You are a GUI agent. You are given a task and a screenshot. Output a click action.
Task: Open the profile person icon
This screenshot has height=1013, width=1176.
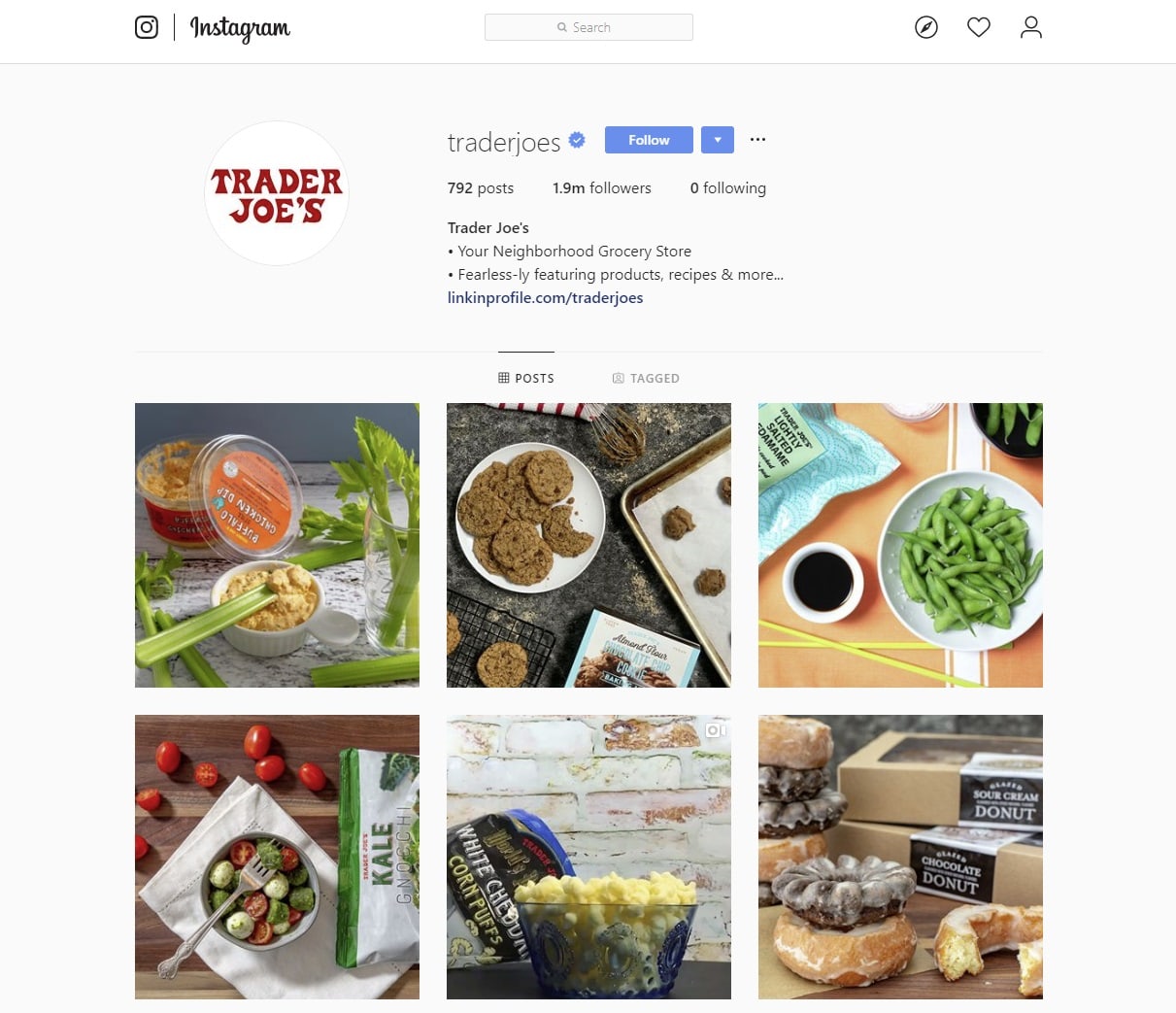pos(1031,27)
